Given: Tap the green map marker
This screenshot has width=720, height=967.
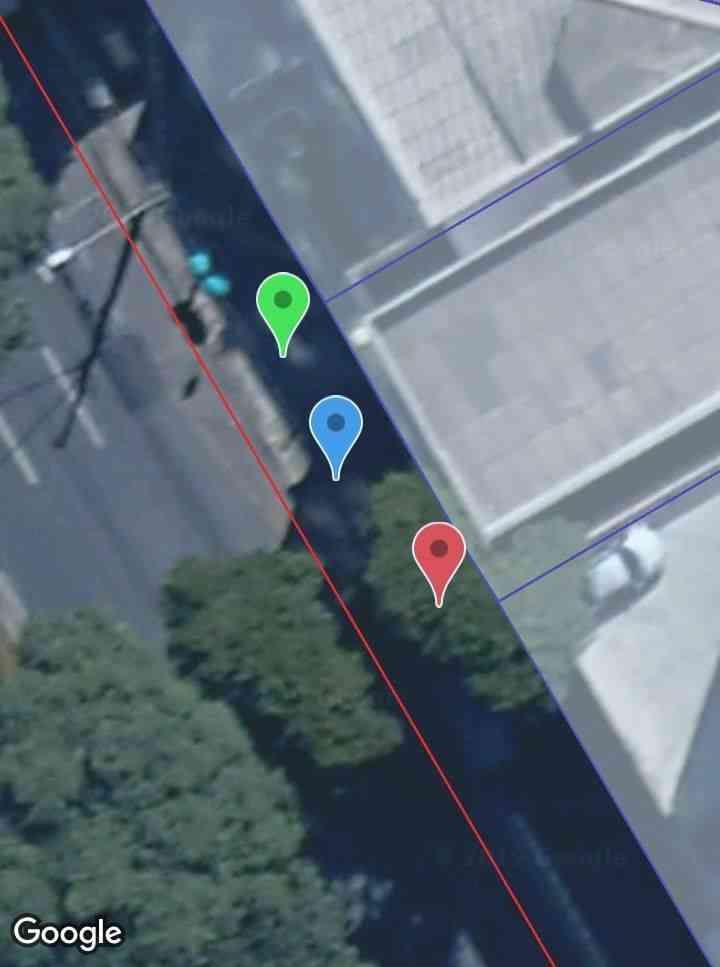Looking at the screenshot, I should [x=283, y=303].
